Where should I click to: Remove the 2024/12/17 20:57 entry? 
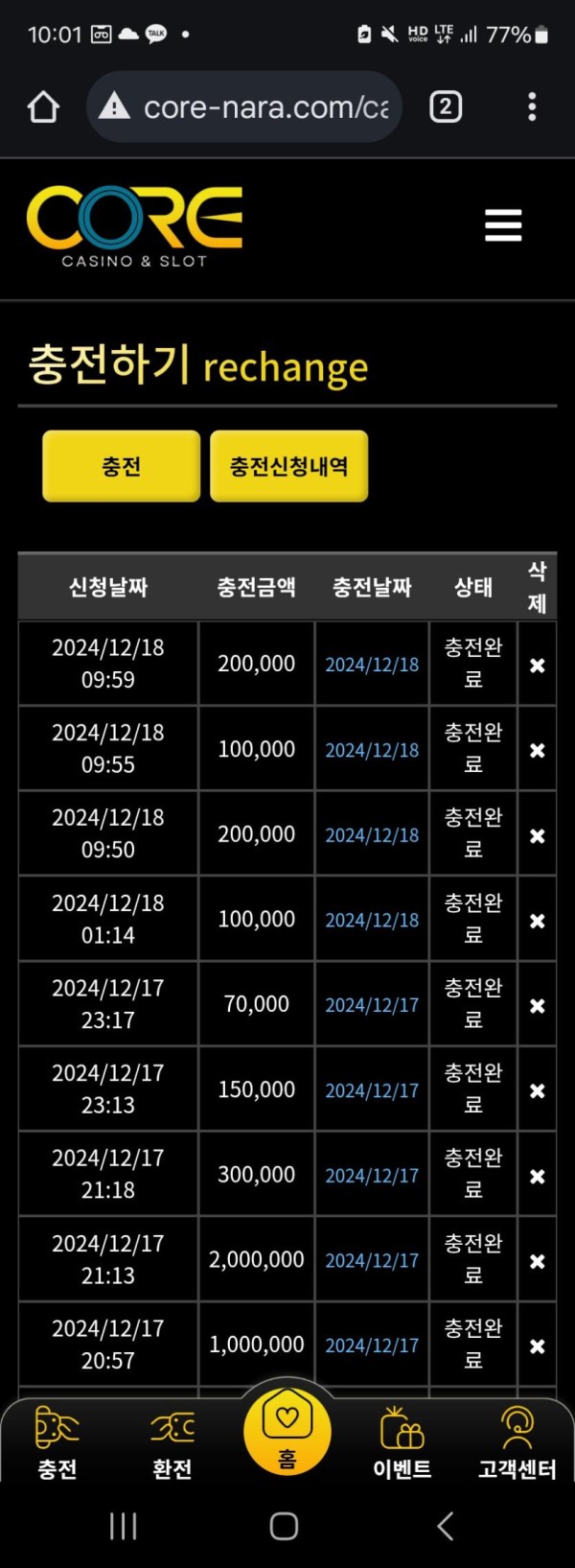[x=537, y=1346]
